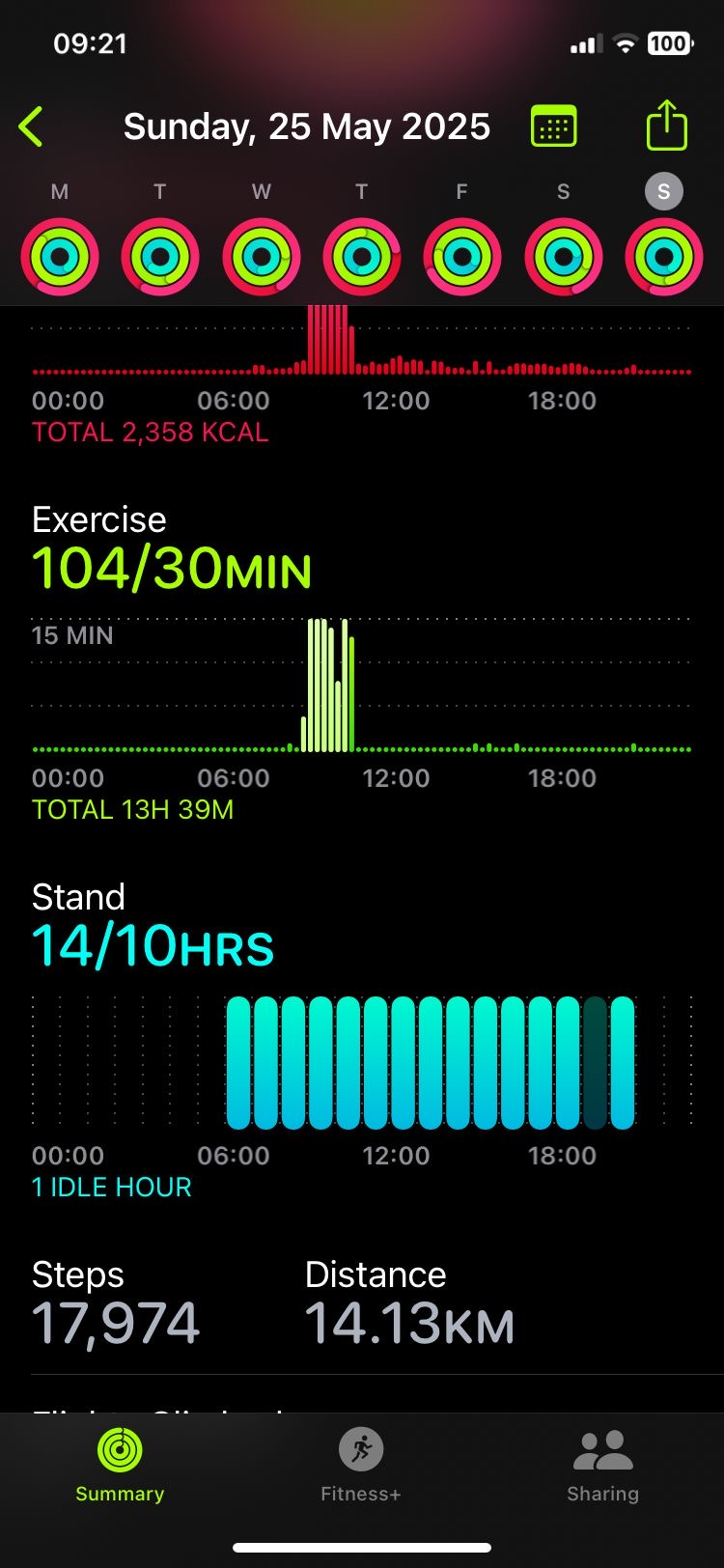Select Friday's activity rings
Viewport: 724px width, 1568px height.
[x=462, y=257]
